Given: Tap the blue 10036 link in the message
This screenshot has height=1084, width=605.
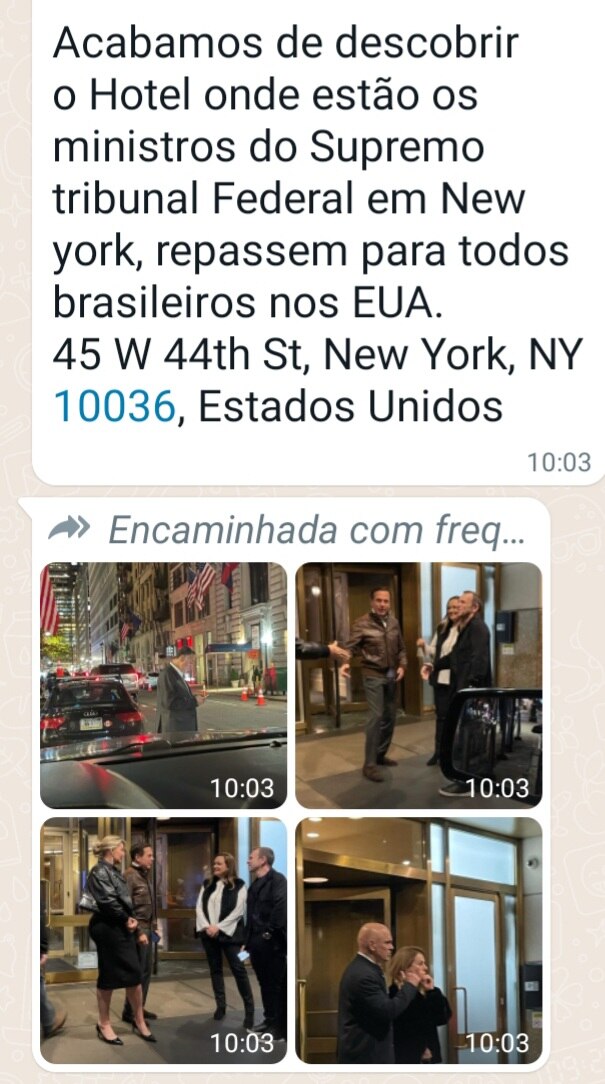Looking at the screenshot, I should point(113,407).
